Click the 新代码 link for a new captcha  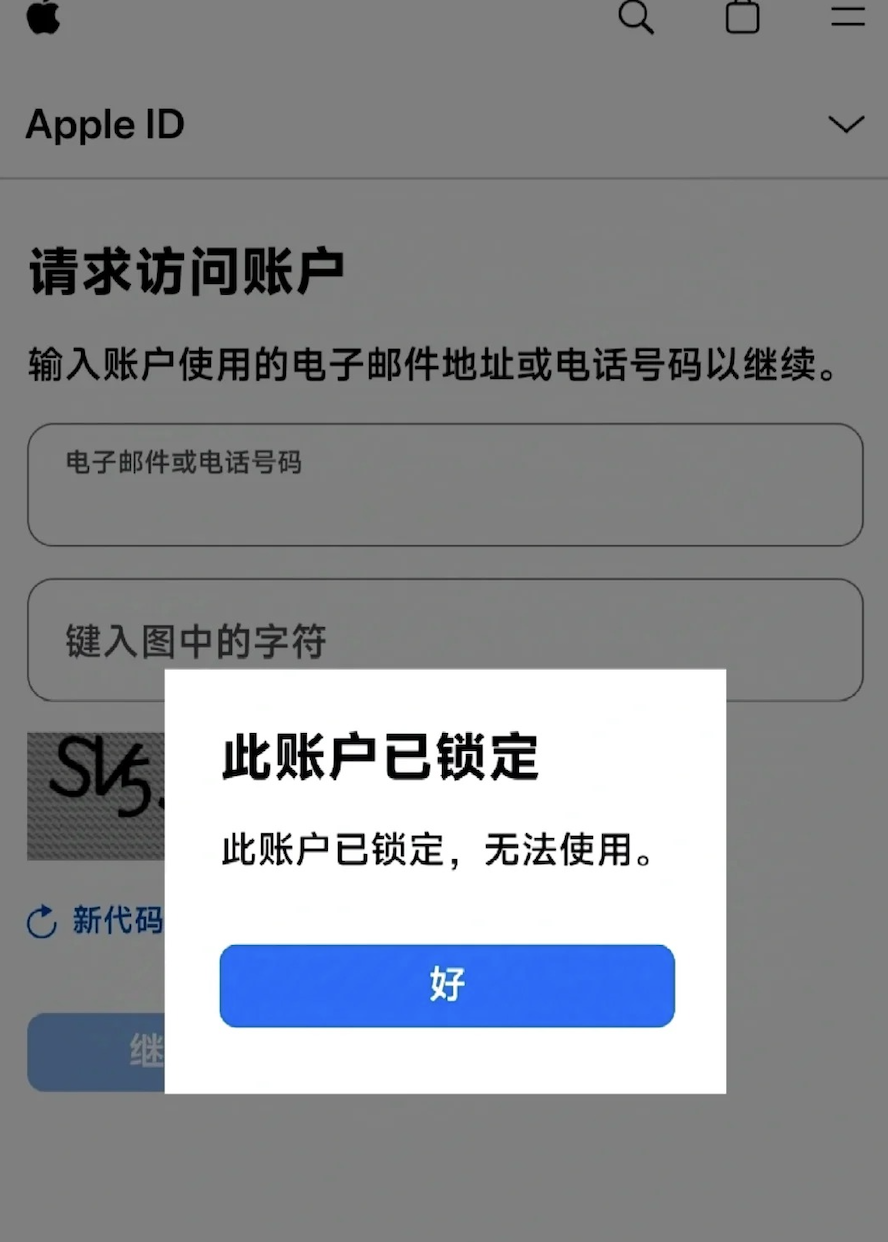pos(115,922)
